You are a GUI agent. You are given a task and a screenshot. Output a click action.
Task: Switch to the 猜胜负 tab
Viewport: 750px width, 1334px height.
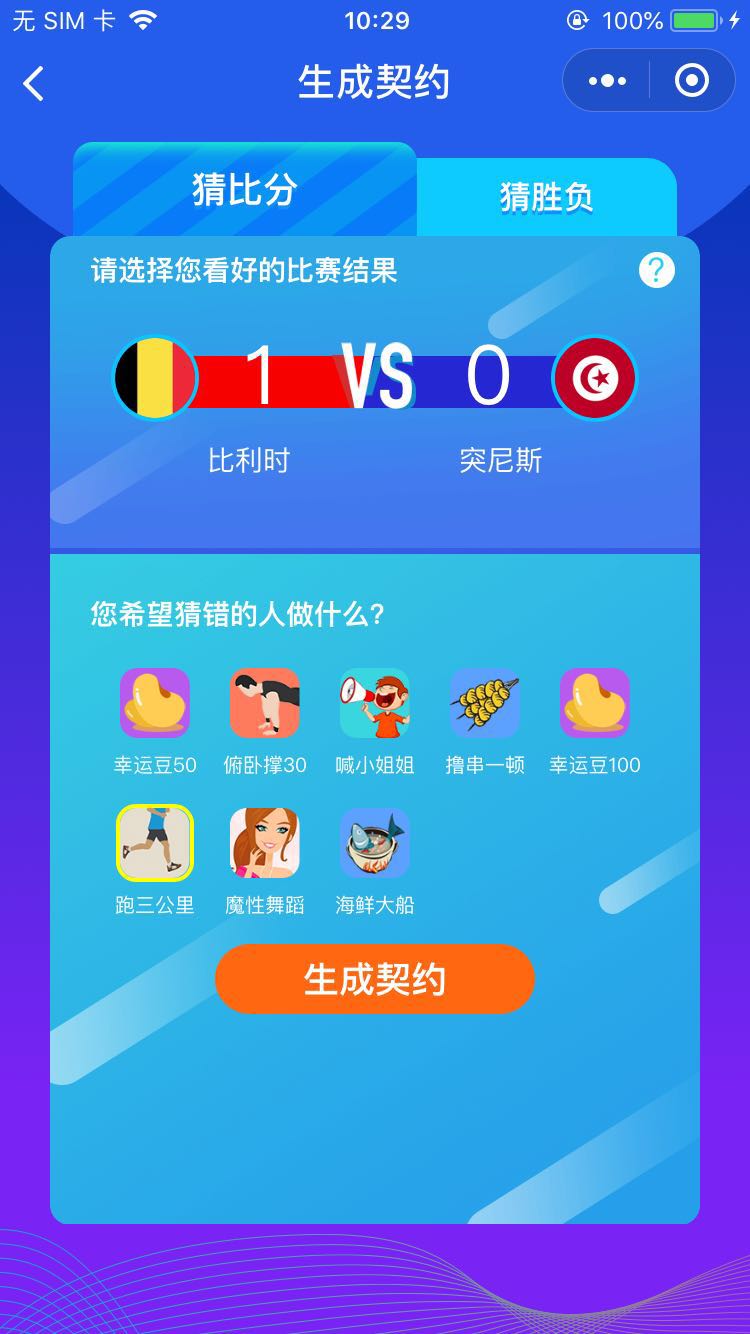546,197
